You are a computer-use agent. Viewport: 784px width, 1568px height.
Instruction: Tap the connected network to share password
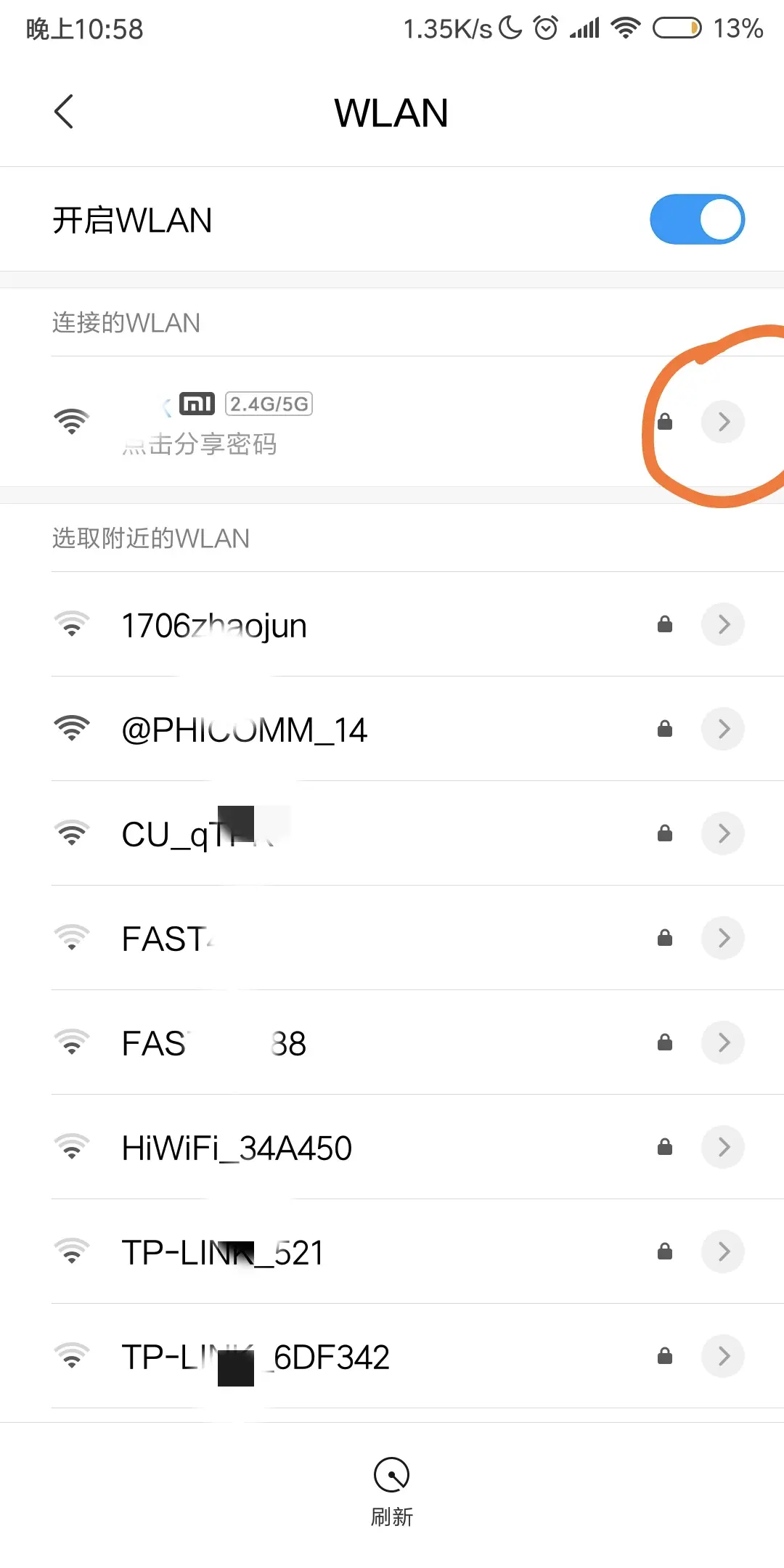218,422
